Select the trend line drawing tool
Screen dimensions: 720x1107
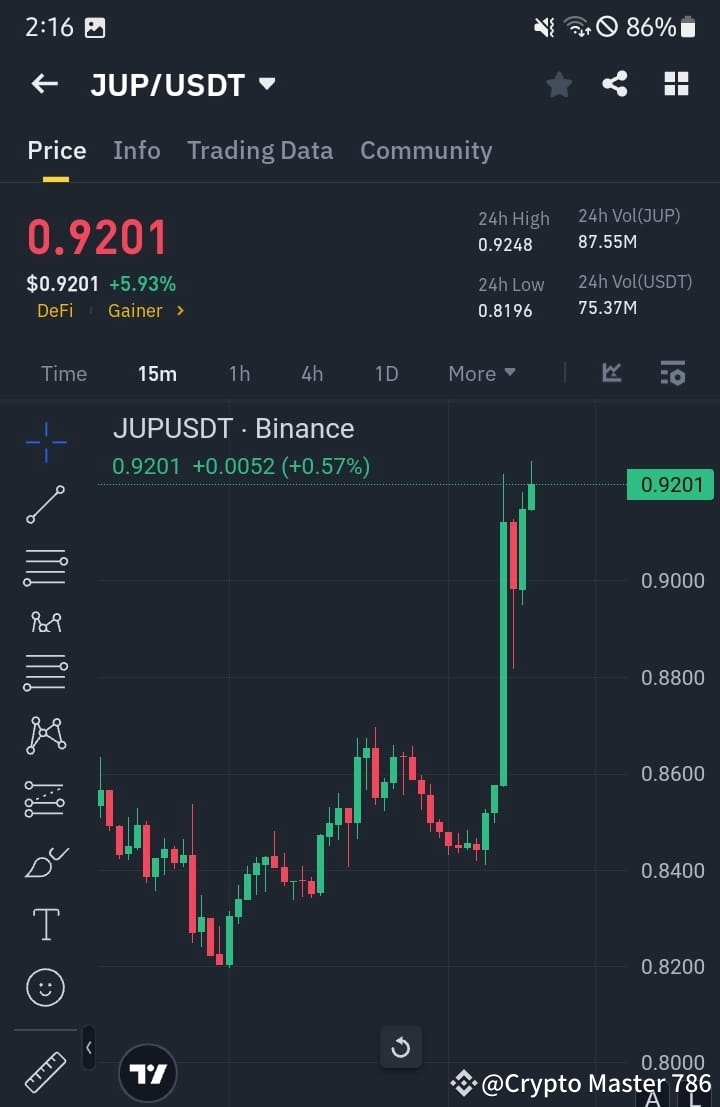tap(44, 504)
